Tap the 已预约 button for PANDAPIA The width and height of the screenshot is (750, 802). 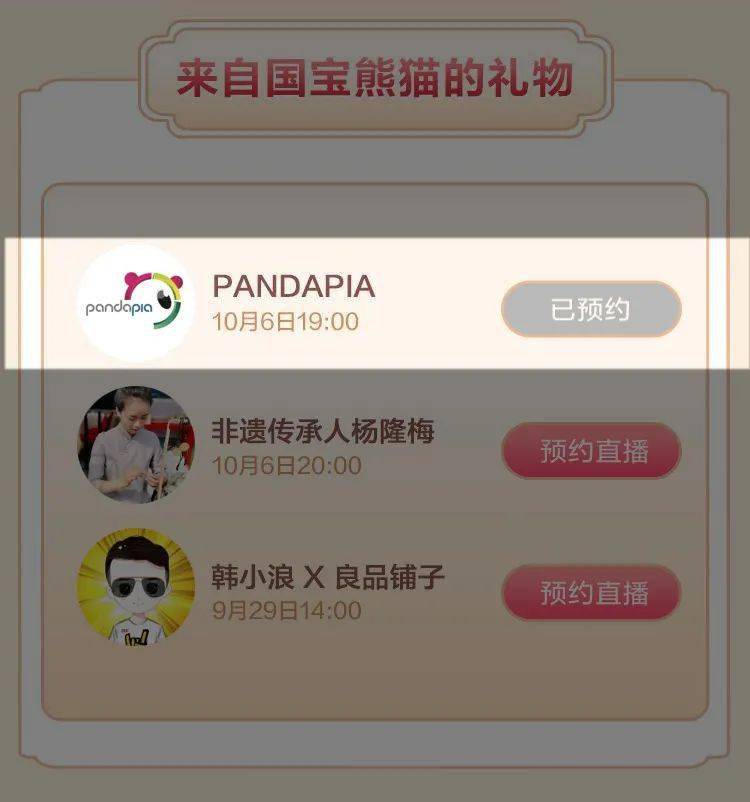coord(591,309)
